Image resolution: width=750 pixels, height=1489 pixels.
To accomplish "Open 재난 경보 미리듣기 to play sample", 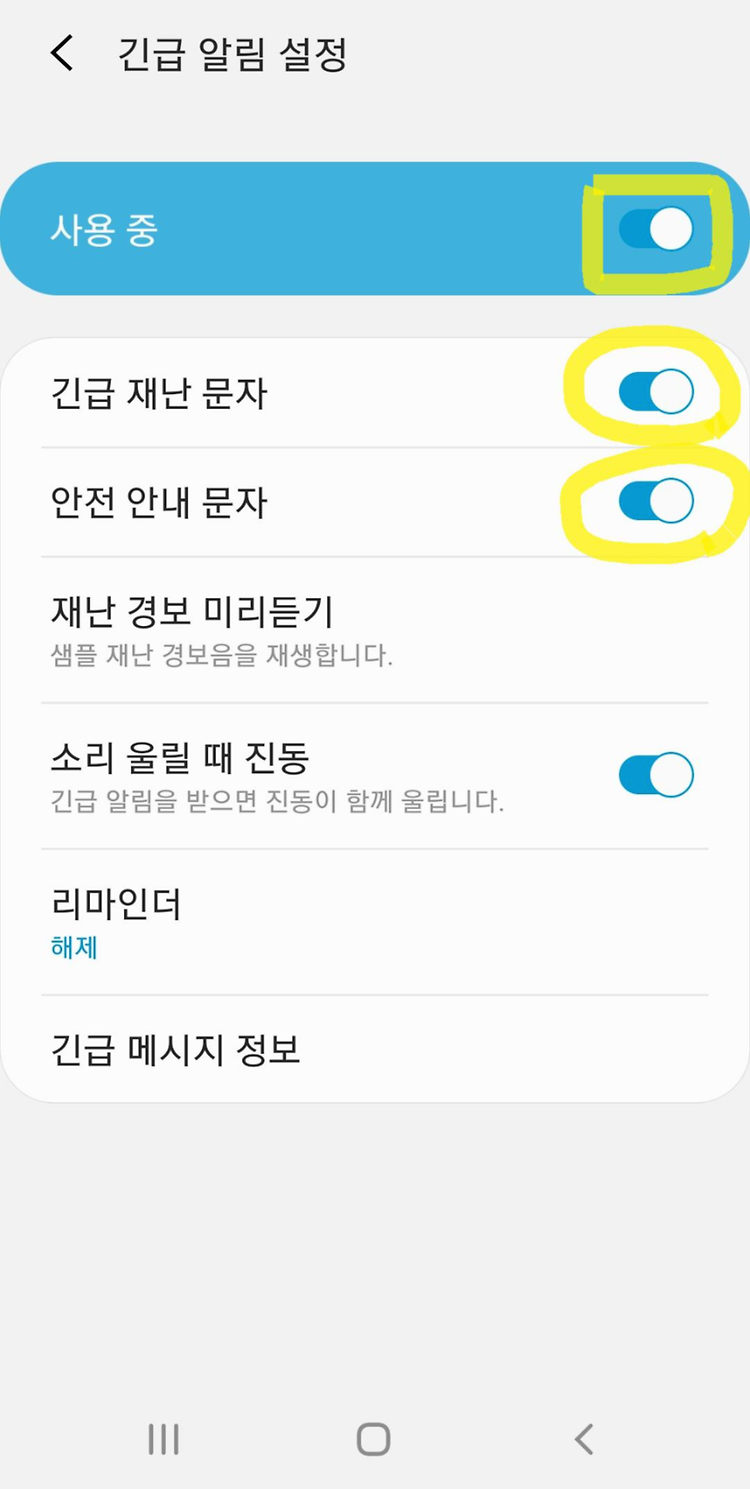I will (375, 630).
